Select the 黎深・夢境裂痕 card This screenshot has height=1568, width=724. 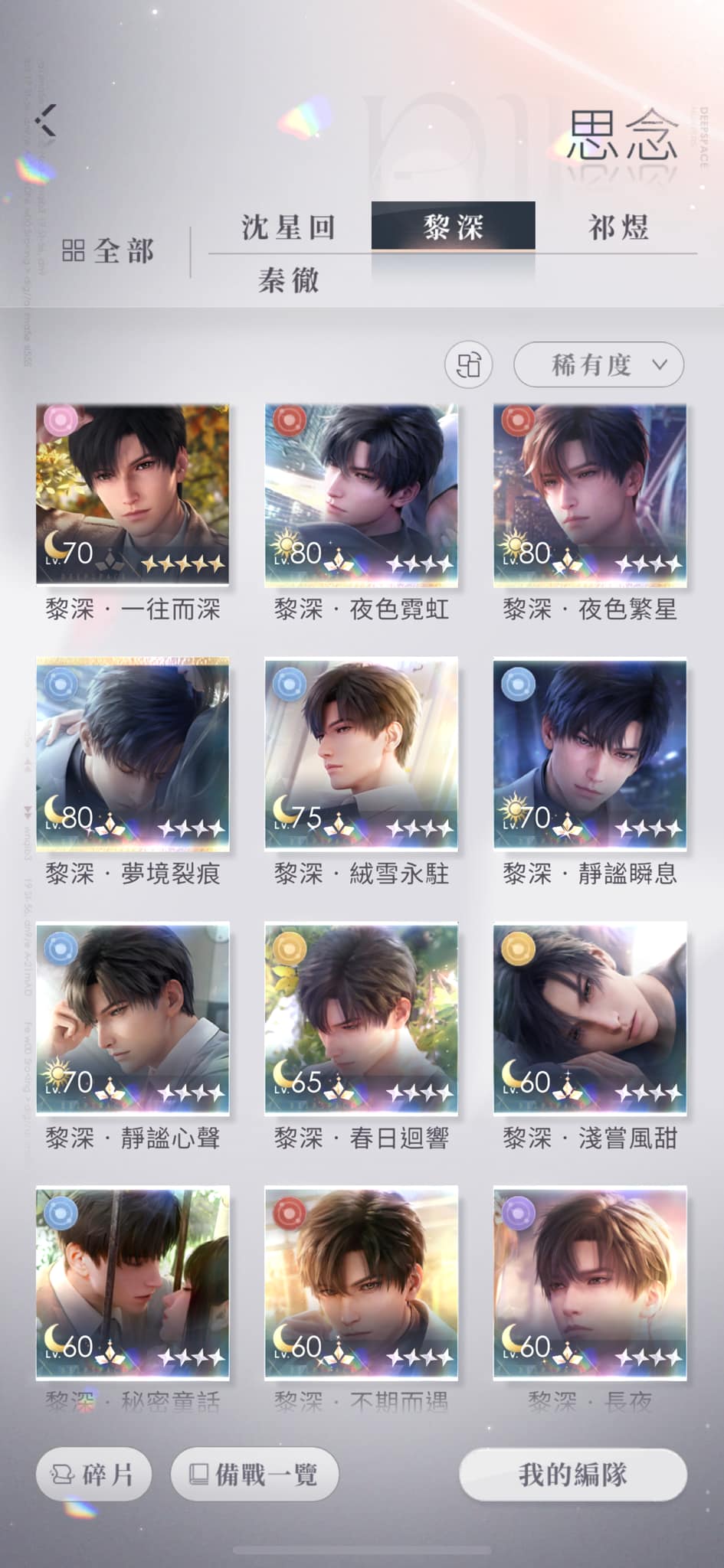coord(133,754)
